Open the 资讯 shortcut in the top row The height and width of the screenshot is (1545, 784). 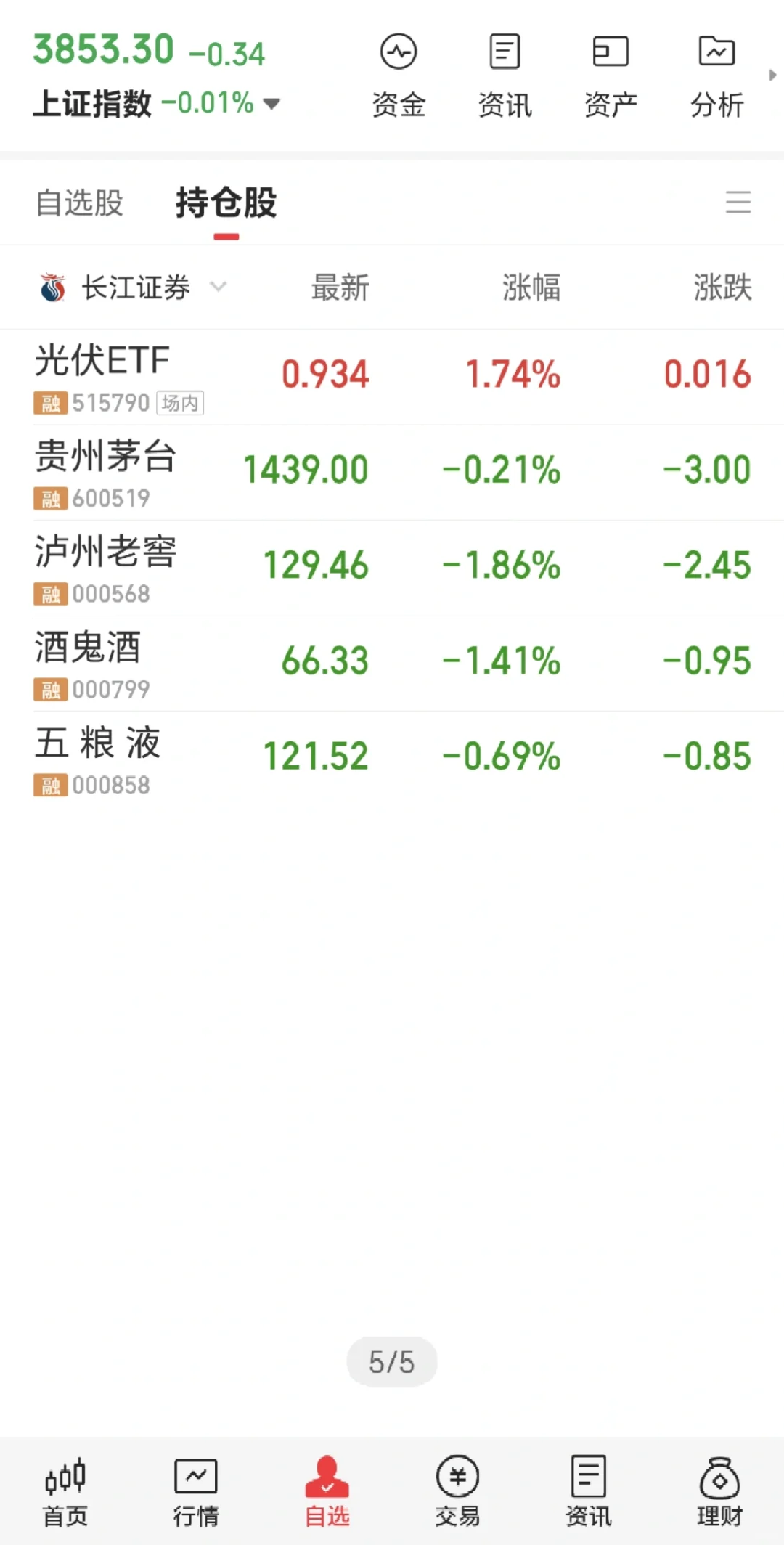pos(505,75)
